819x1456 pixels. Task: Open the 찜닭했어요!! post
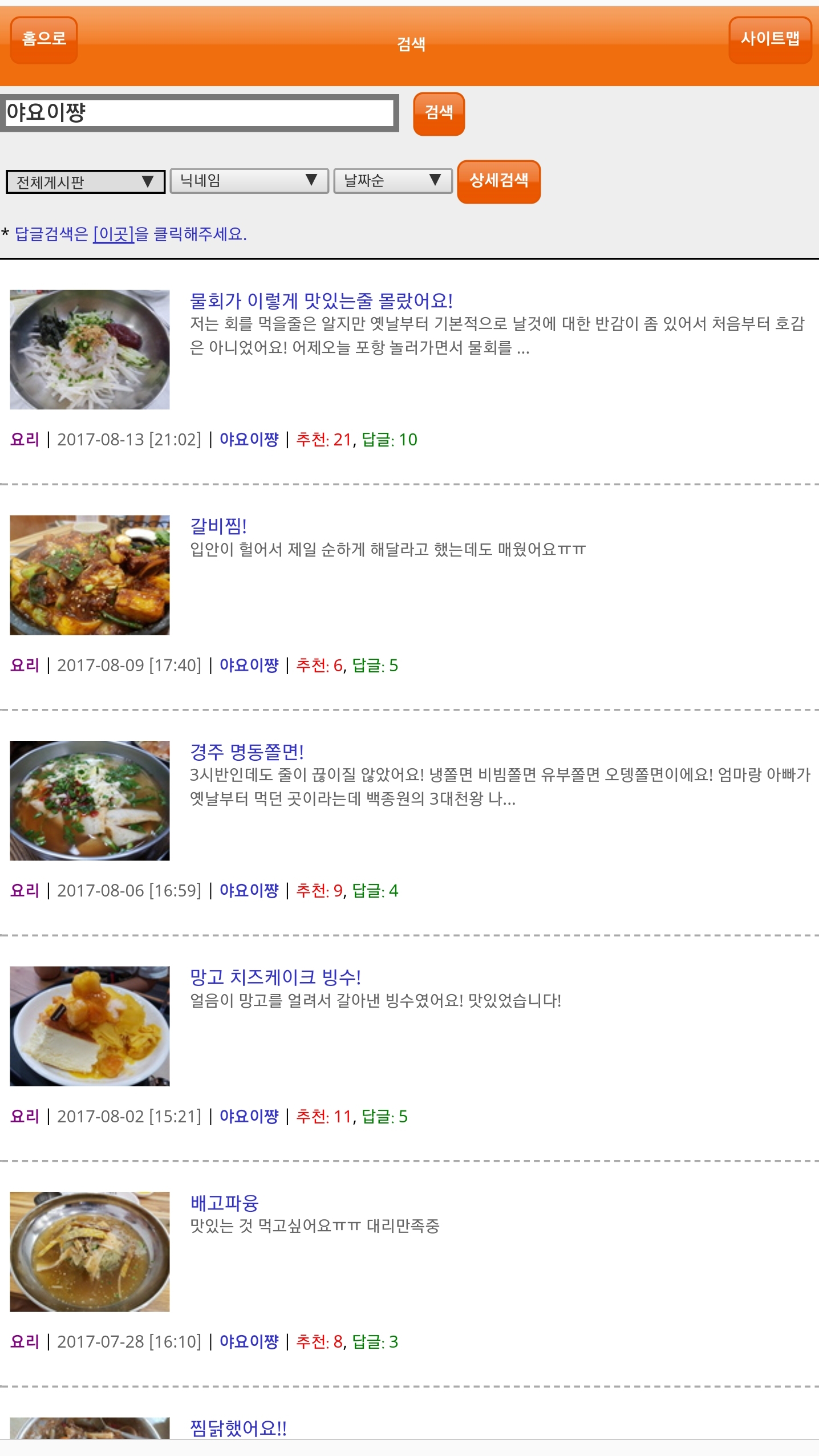(238, 1427)
